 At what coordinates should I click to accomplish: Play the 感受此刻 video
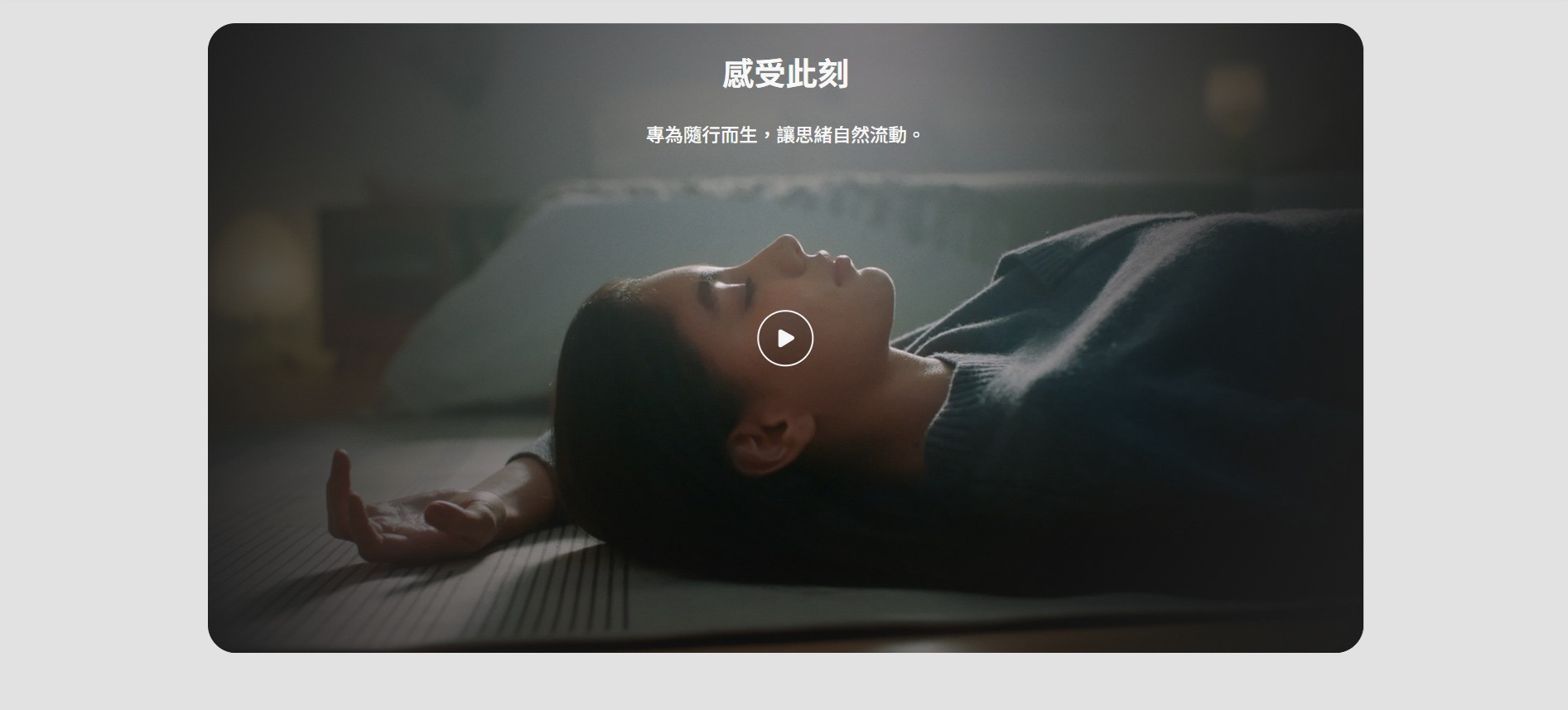785,338
